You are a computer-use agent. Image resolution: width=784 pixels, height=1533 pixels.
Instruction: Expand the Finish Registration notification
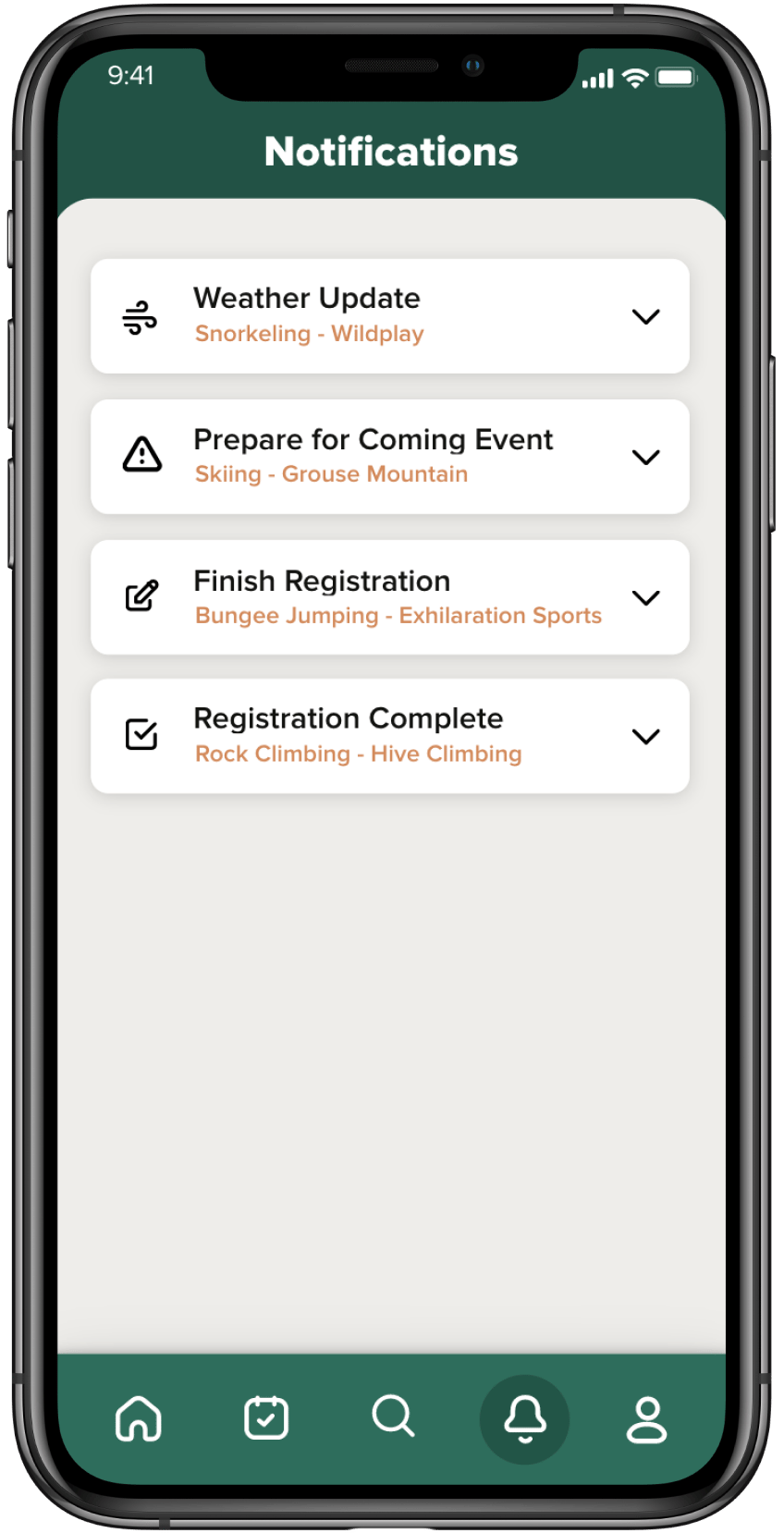645,598
